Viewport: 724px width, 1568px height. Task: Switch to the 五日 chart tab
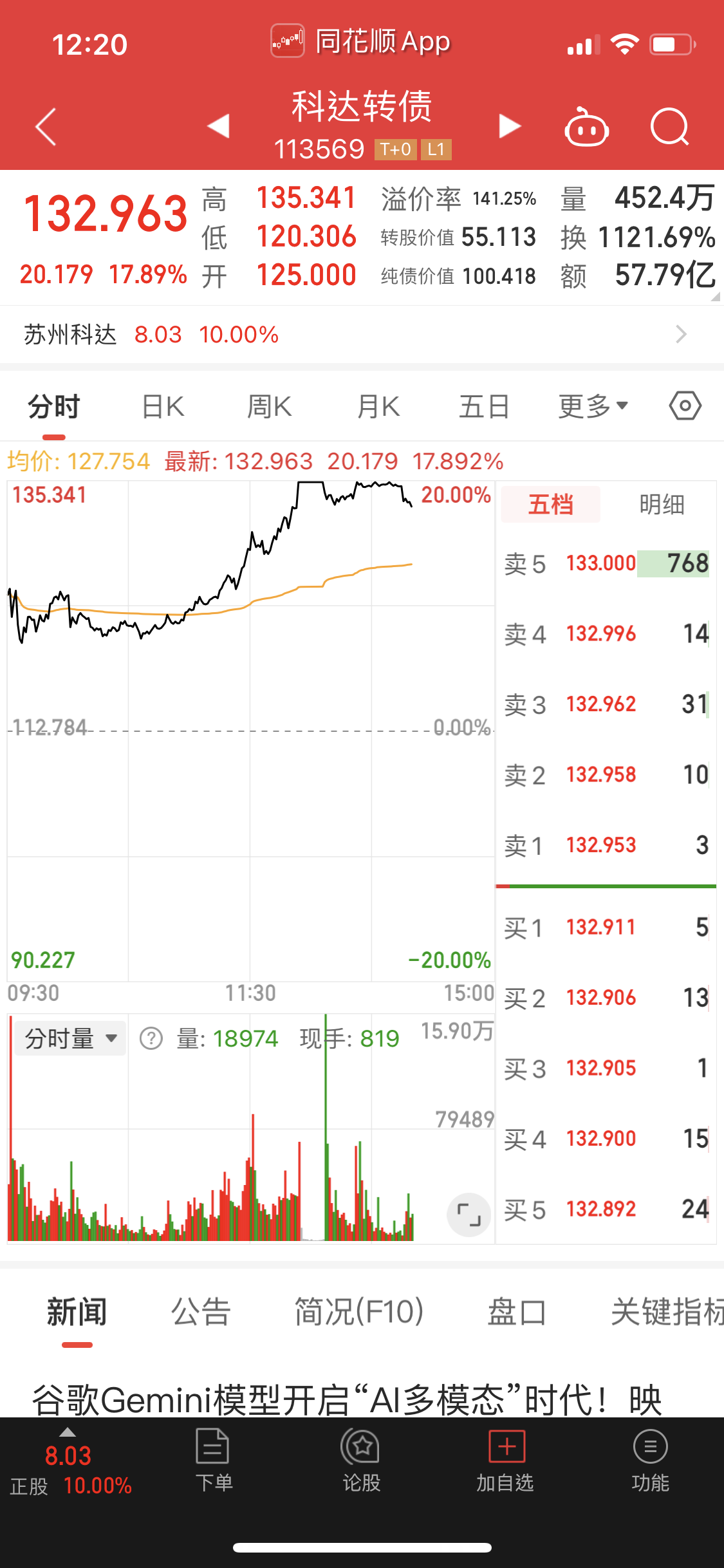pos(484,407)
